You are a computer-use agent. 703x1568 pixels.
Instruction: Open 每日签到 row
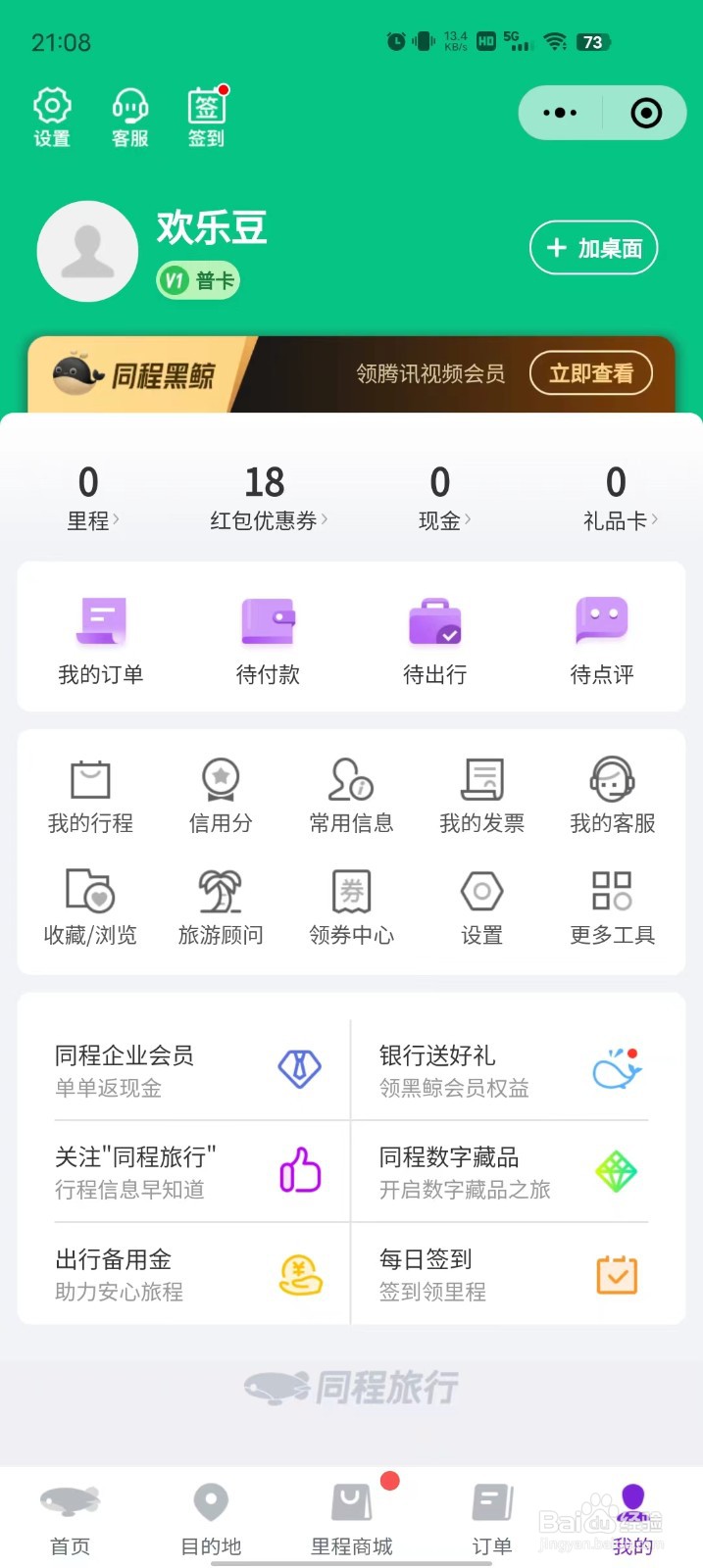509,1274
